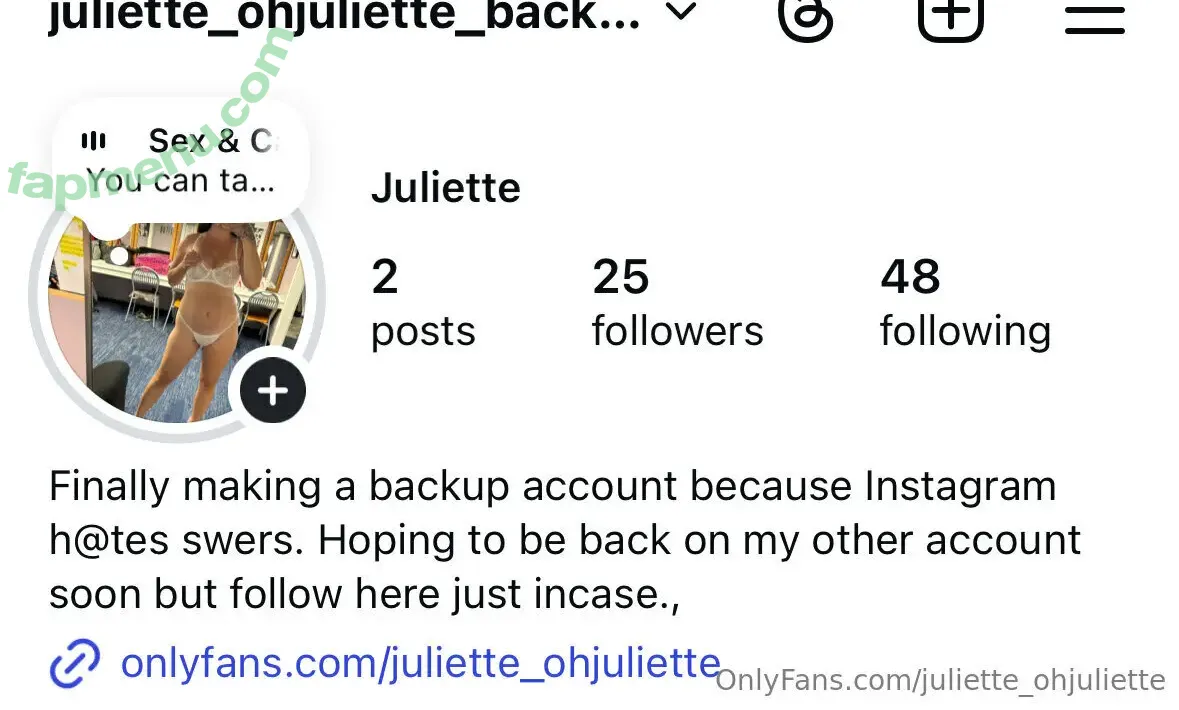Create a new post with the plus icon
Screen dimensions: 1179x710
click(951, 14)
